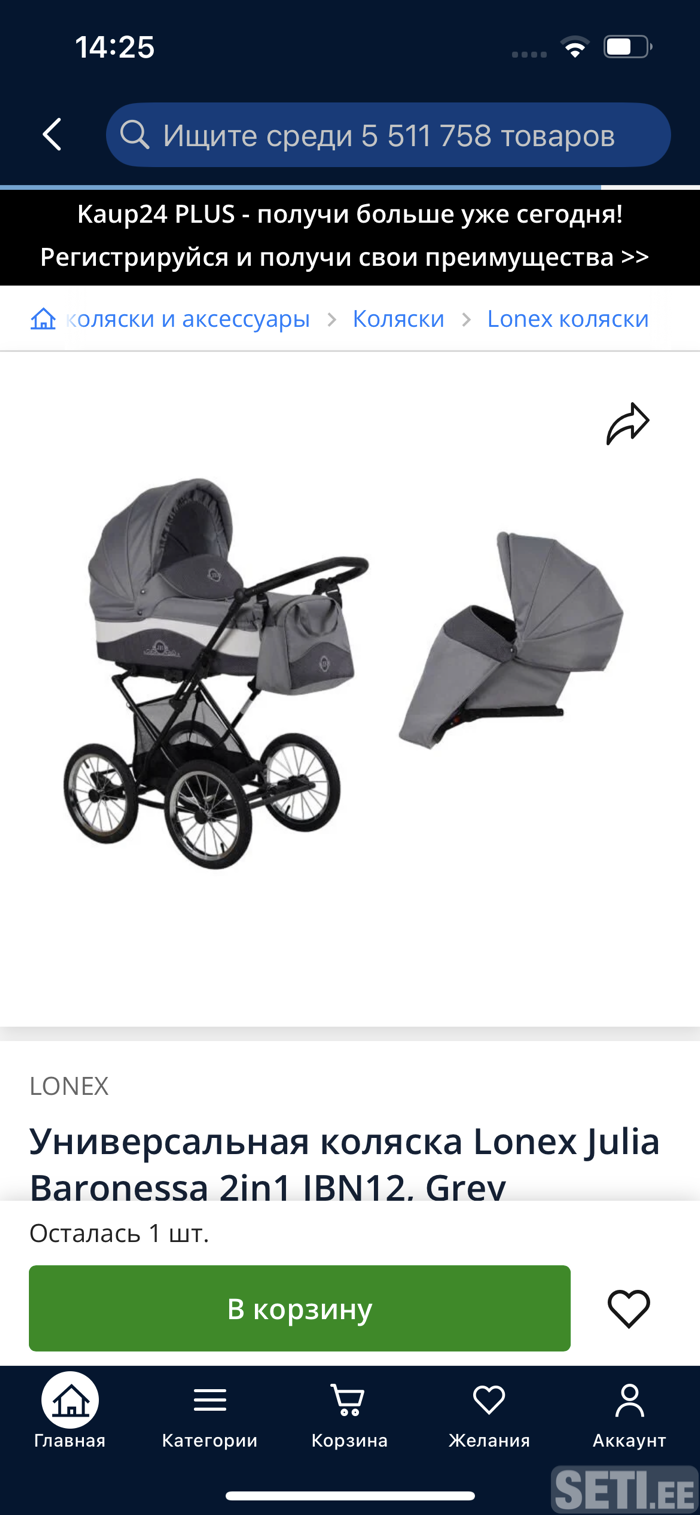Switch to the Главная tab
700x1515 pixels.
(x=70, y=1412)
